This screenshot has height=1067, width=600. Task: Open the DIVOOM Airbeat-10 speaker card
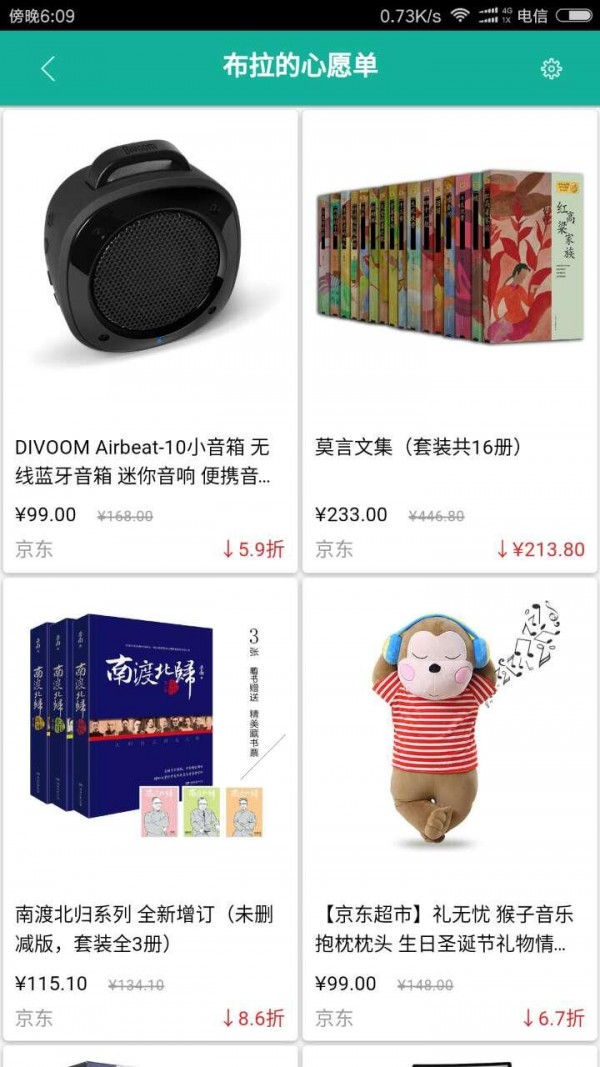[150, 340]
